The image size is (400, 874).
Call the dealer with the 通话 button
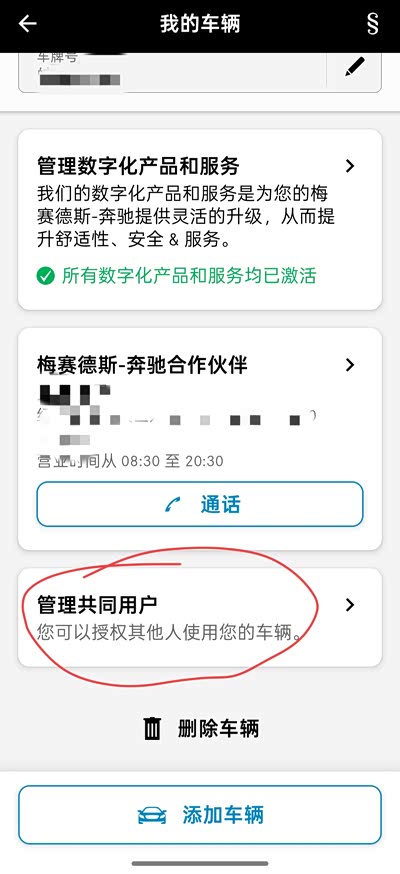click(200, 504)
